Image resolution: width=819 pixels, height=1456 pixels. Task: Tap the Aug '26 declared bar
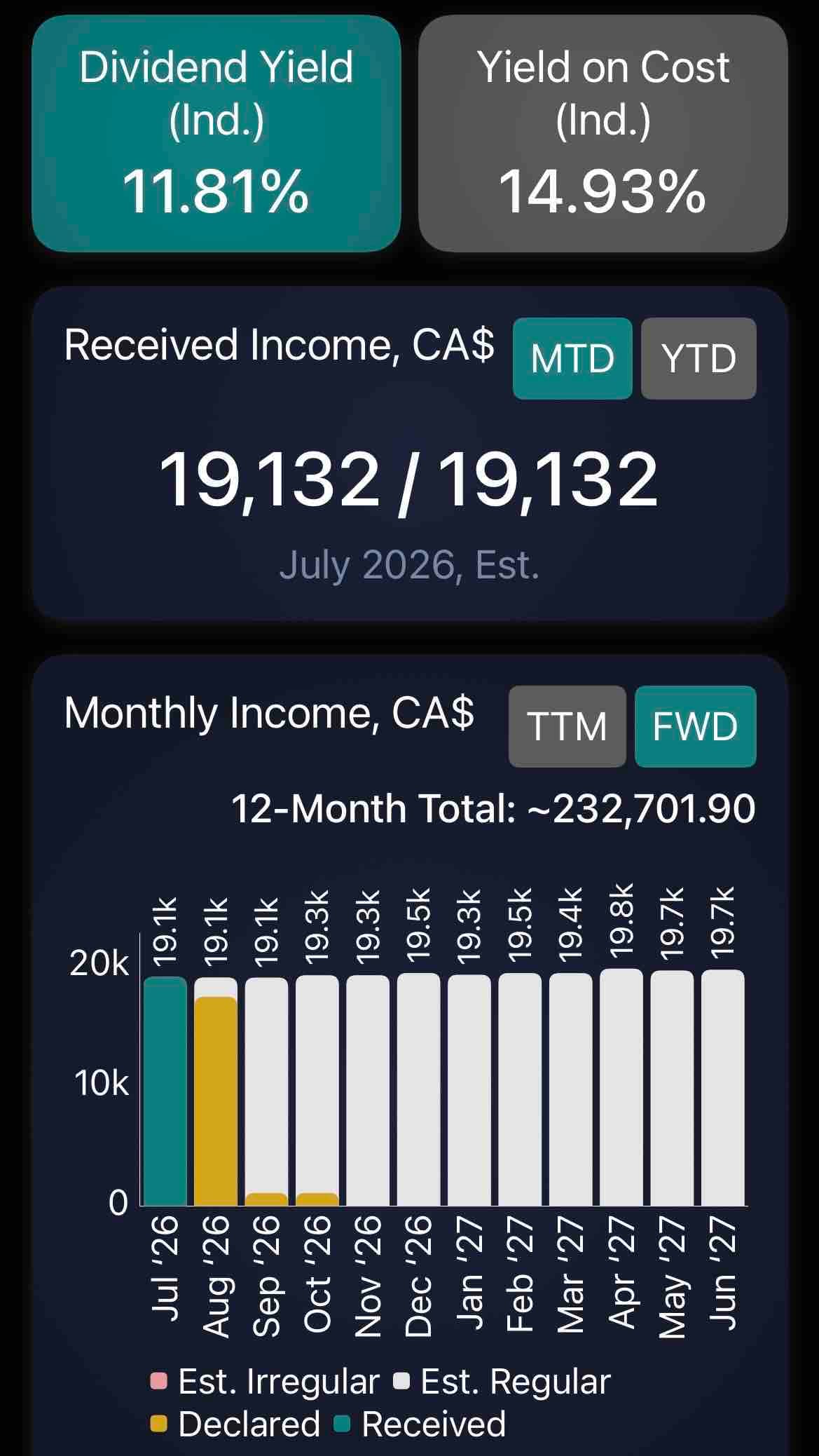[x=216, y=1101]
